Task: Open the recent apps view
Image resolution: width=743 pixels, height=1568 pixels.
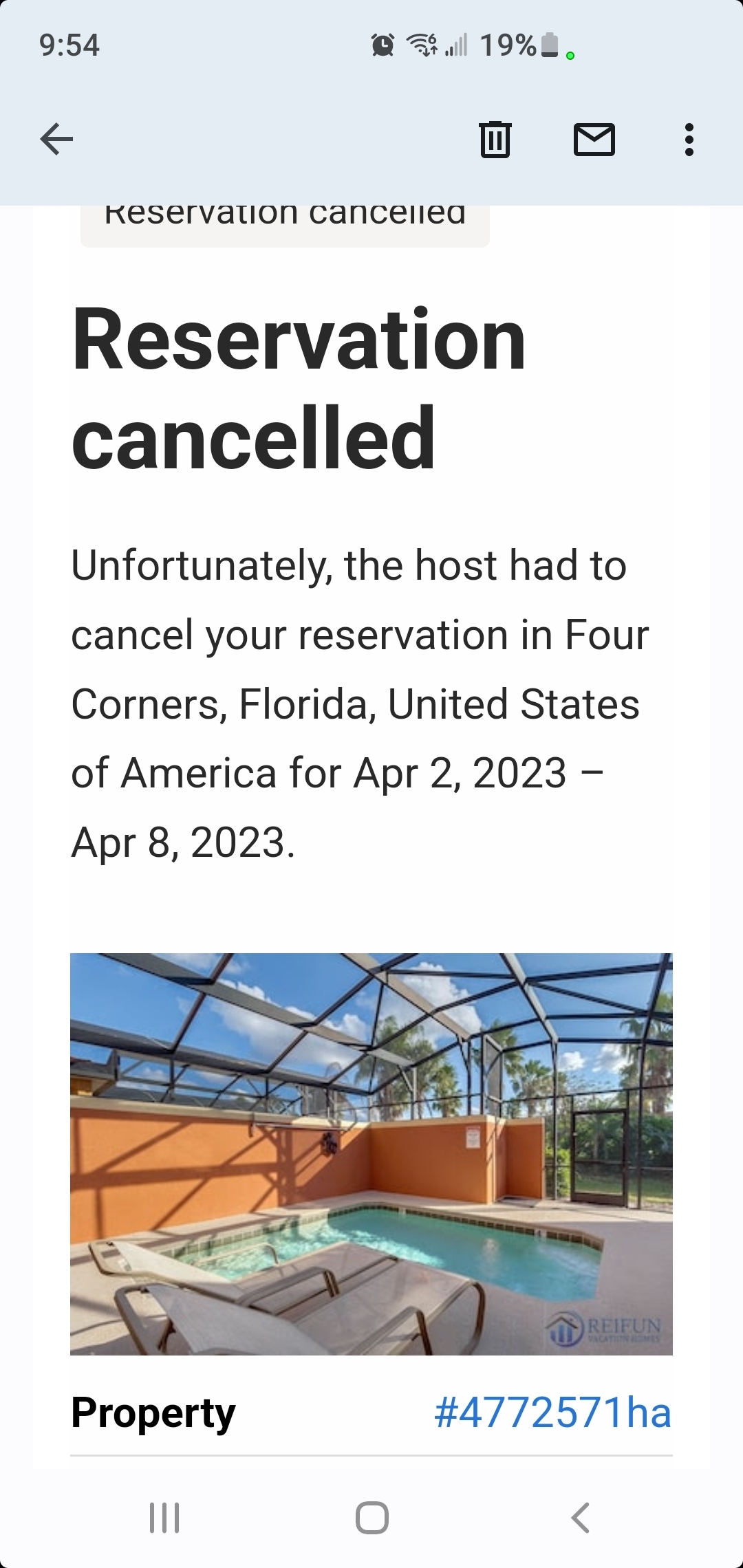Action: [x=164, y=1518]
